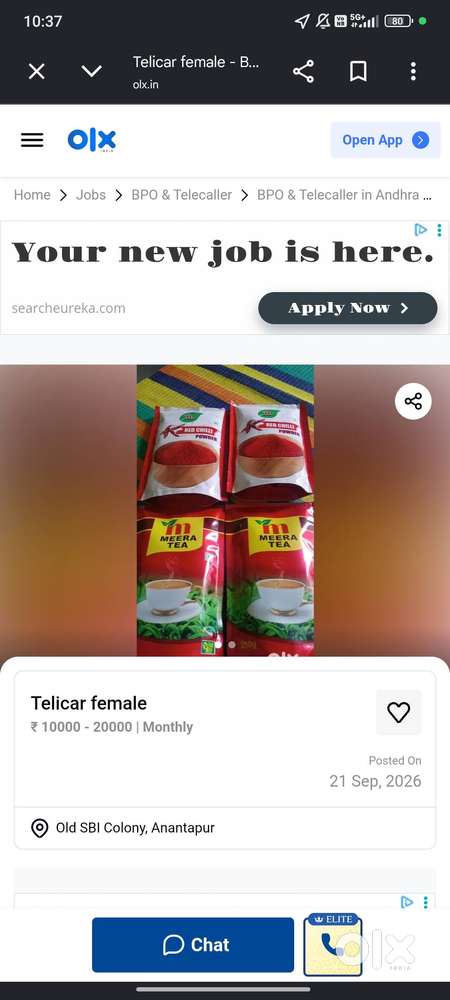Viewport: 450px width, 1000px height.
Task: Call the poster using Elite phone button
Action: [x=333, y=945]
